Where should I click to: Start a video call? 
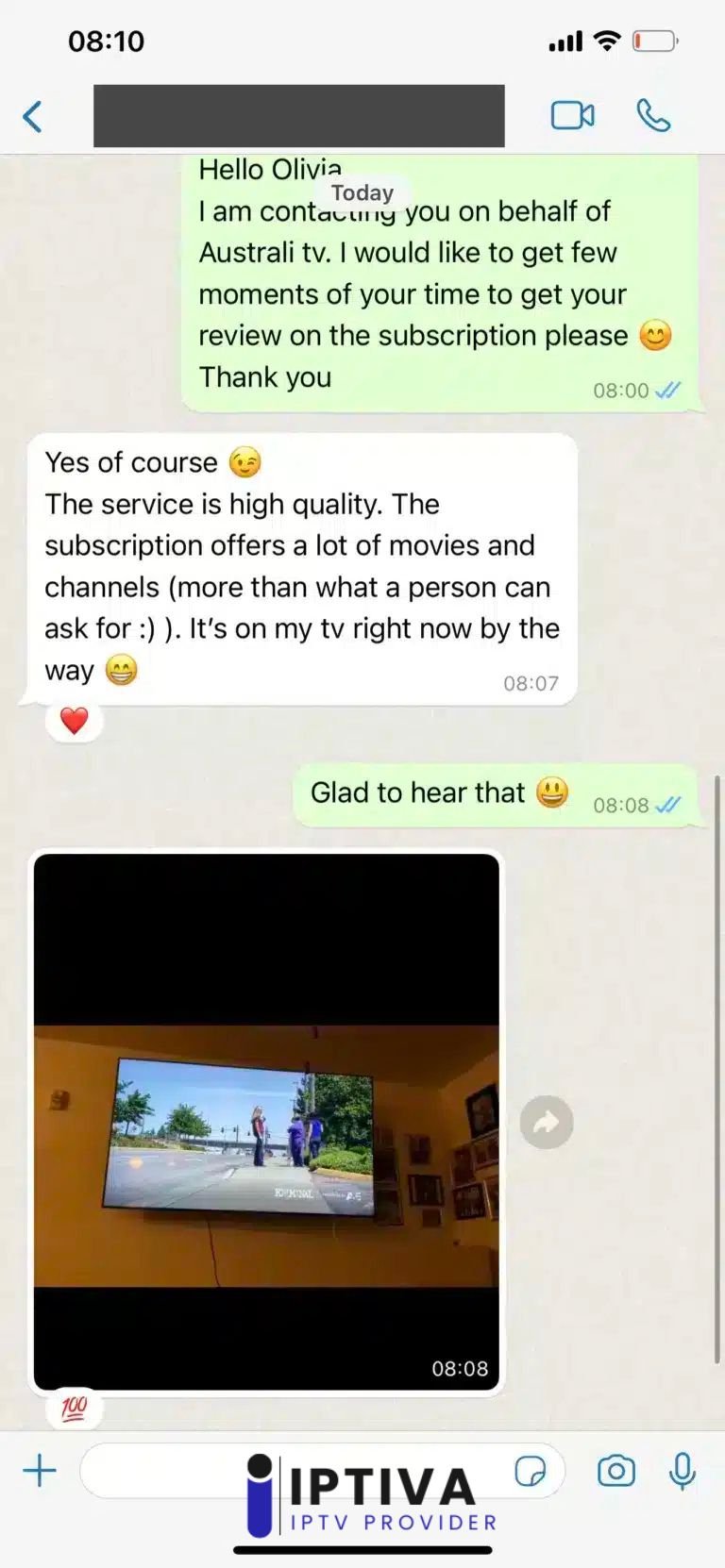point(572,116)
